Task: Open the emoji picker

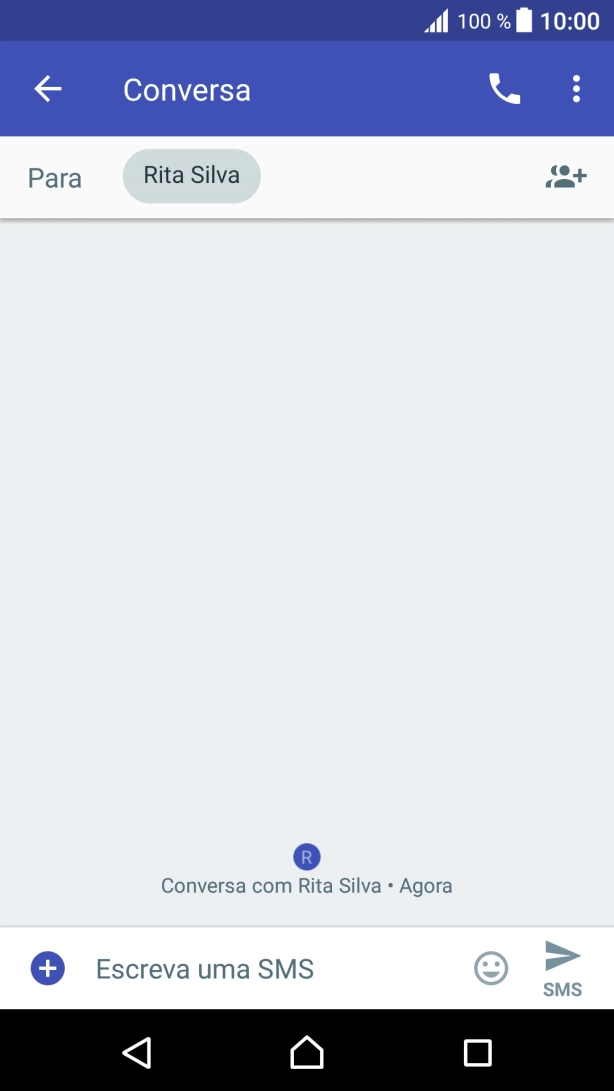Action: 491,968
